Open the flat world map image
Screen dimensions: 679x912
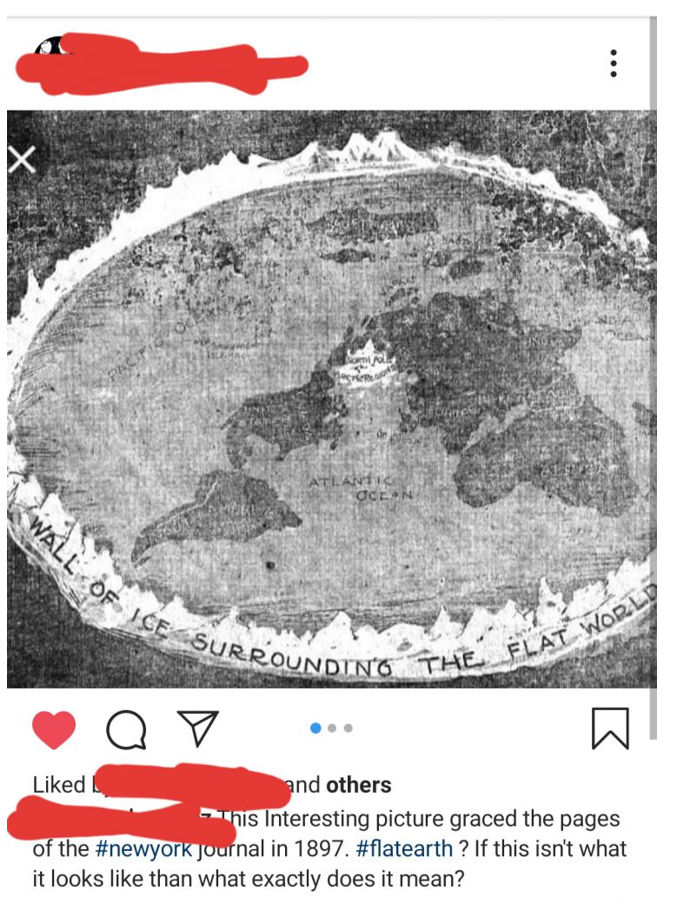pyautogui.click(x=332, y=399)
